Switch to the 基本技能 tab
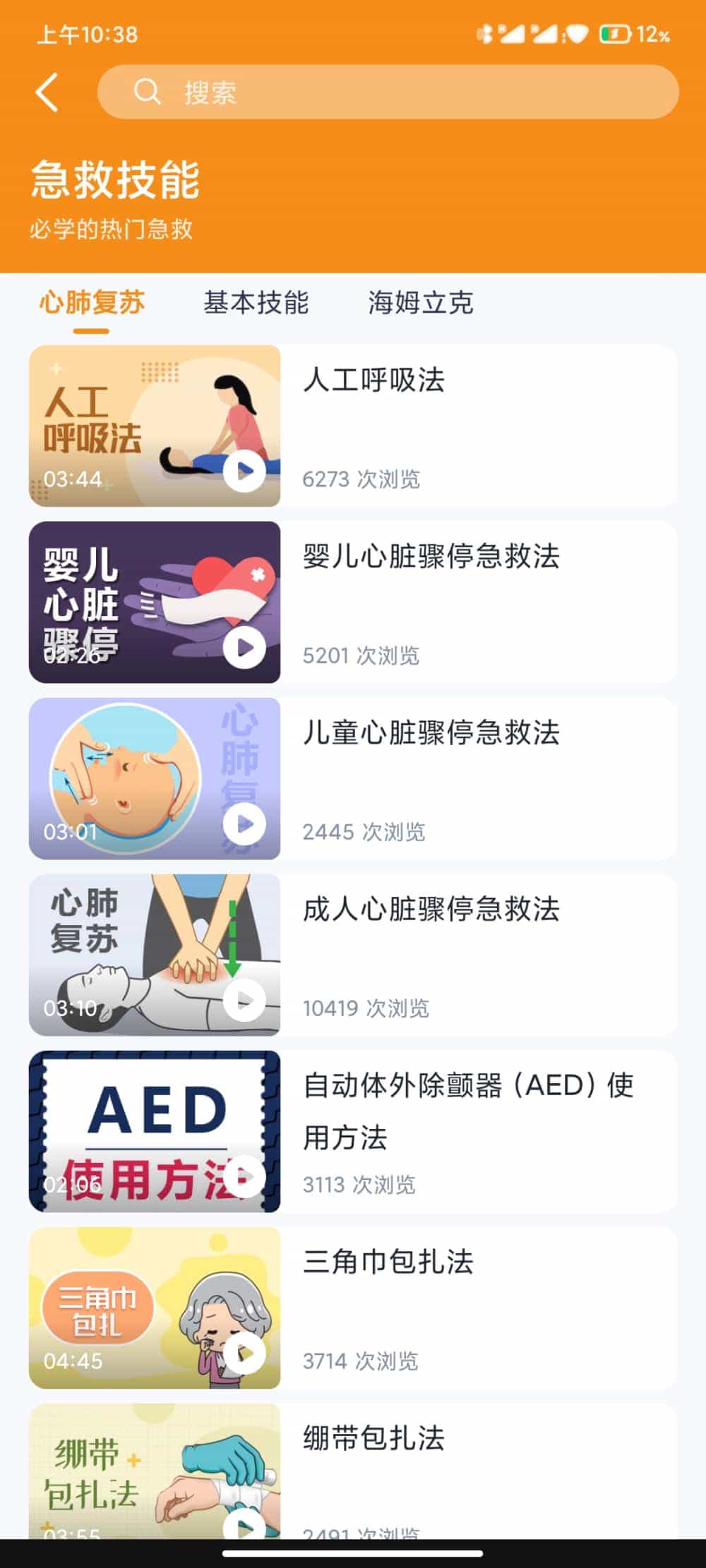Image resolution: width=706 pixels, height=1568 pixels. (x=256, y=303)
